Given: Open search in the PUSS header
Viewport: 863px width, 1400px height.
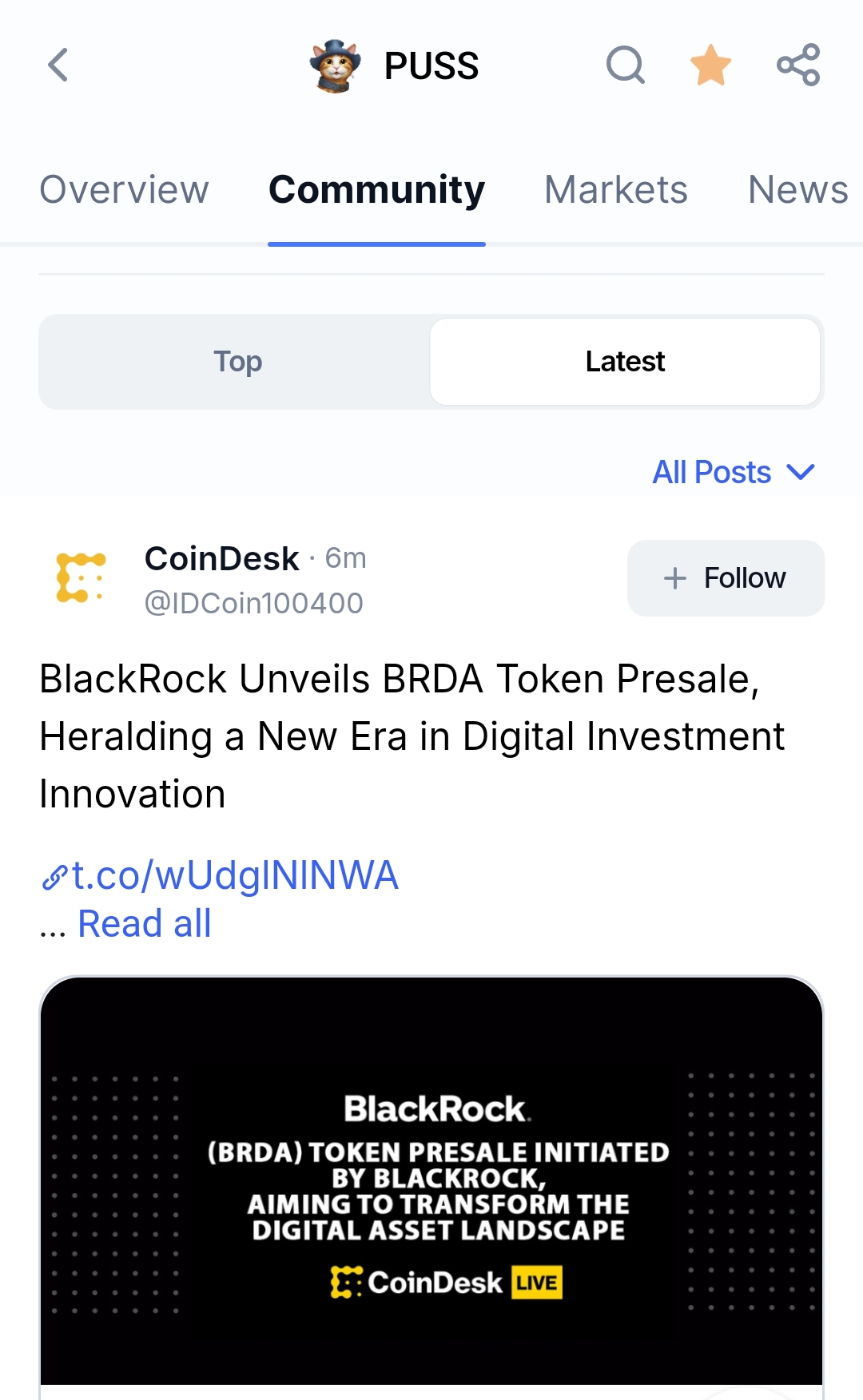Looking at the screenshot, I should pos(625,65).
